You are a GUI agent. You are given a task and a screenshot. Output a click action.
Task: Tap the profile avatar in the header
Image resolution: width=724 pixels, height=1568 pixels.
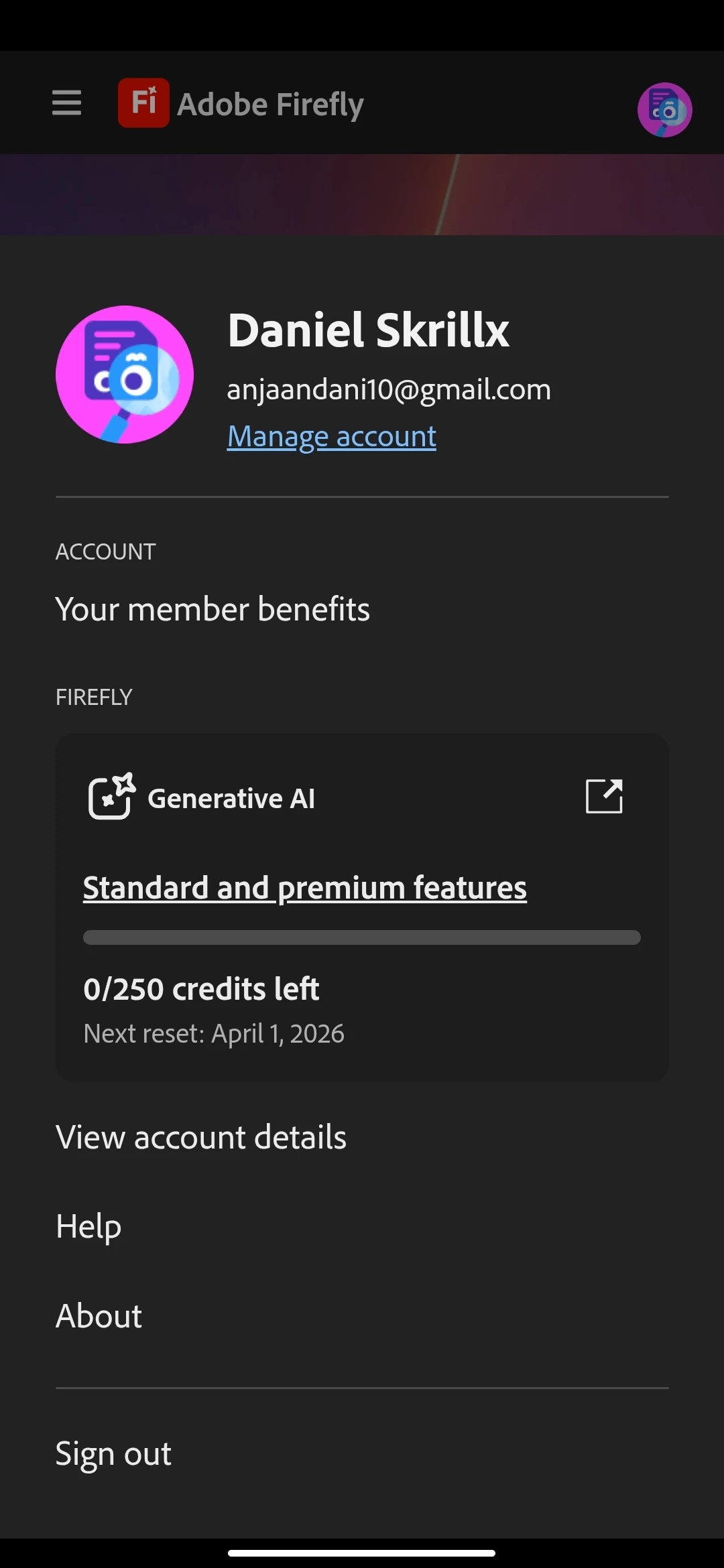(x=664, y=110)
